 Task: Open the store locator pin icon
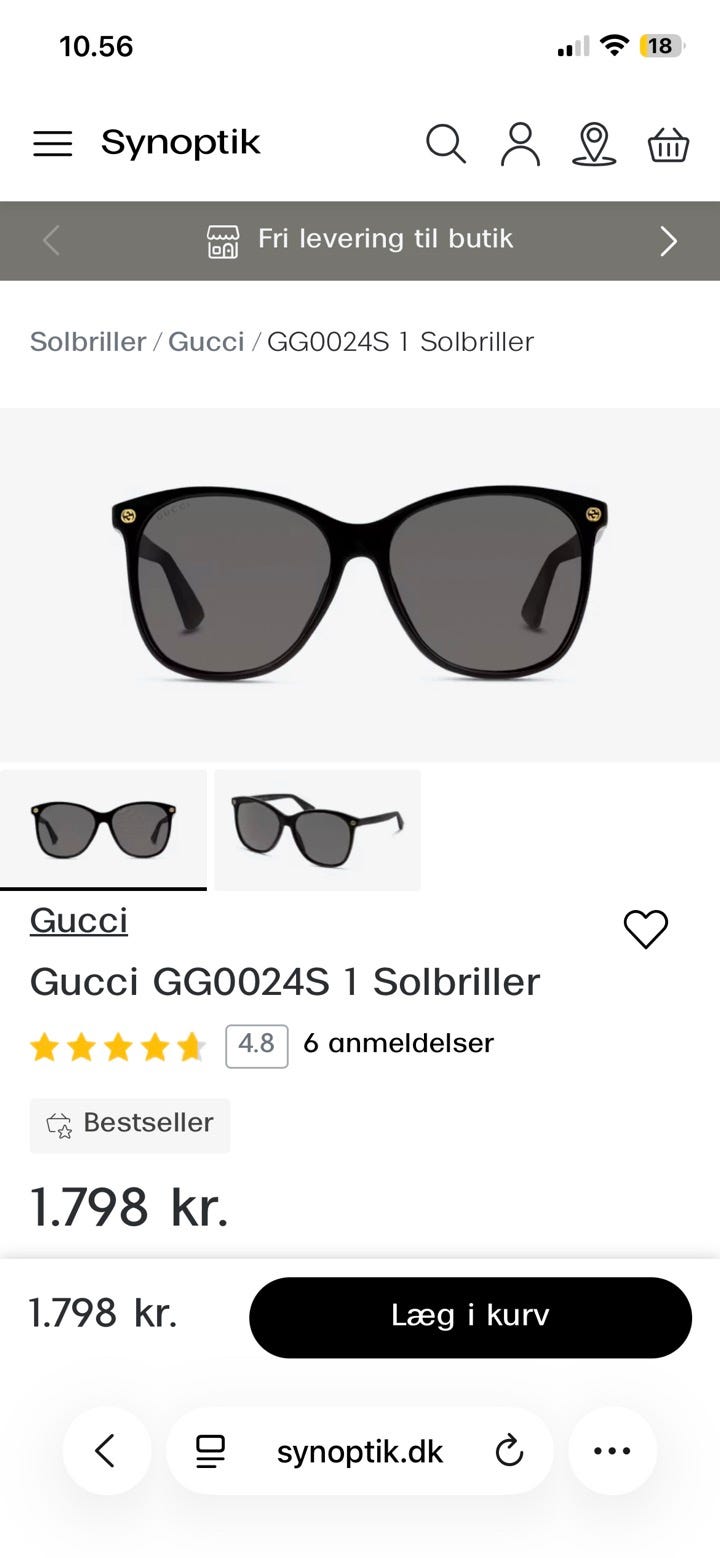[x=594, y=144]
